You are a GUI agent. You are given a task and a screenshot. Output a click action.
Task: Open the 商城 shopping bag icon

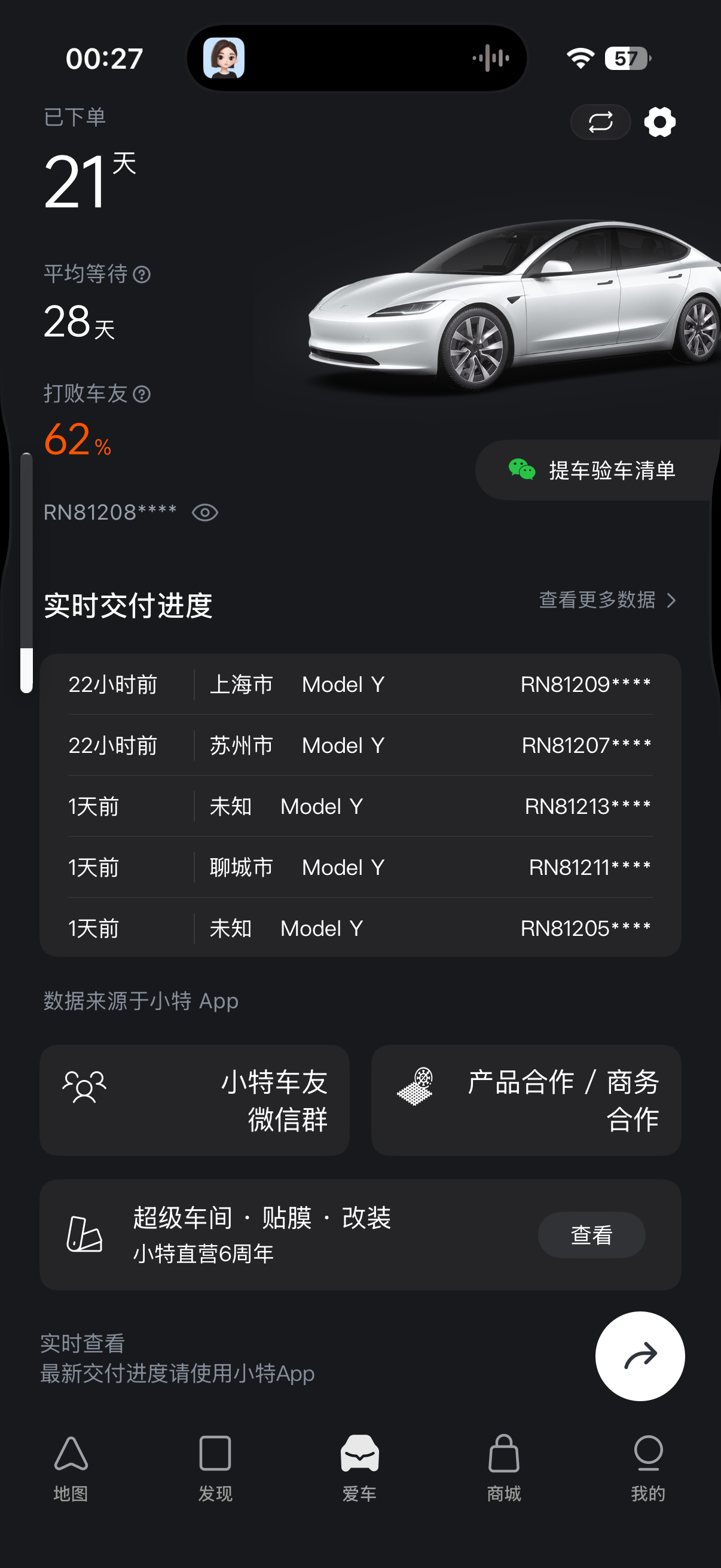coord(504,1455)
